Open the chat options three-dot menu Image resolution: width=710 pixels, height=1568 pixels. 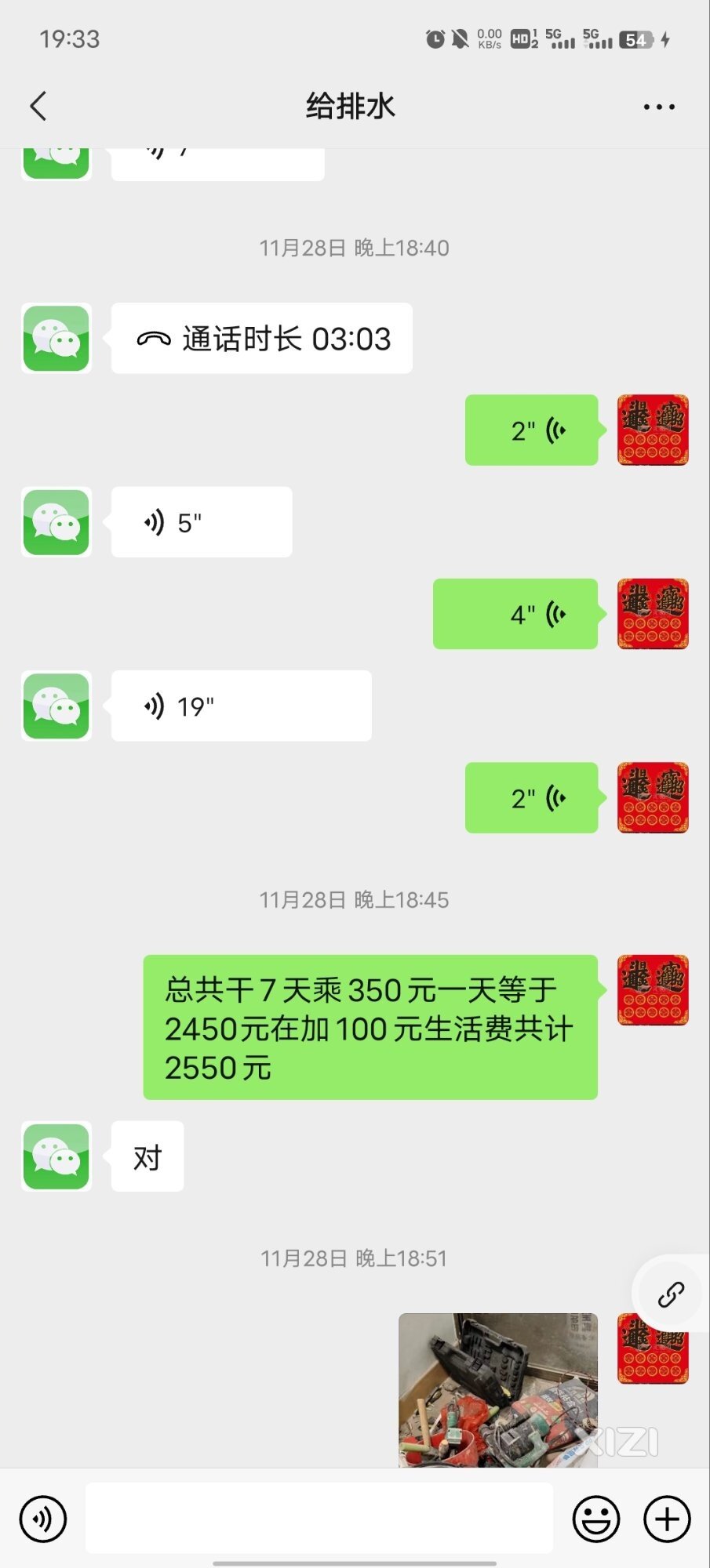tap(658, 107)
